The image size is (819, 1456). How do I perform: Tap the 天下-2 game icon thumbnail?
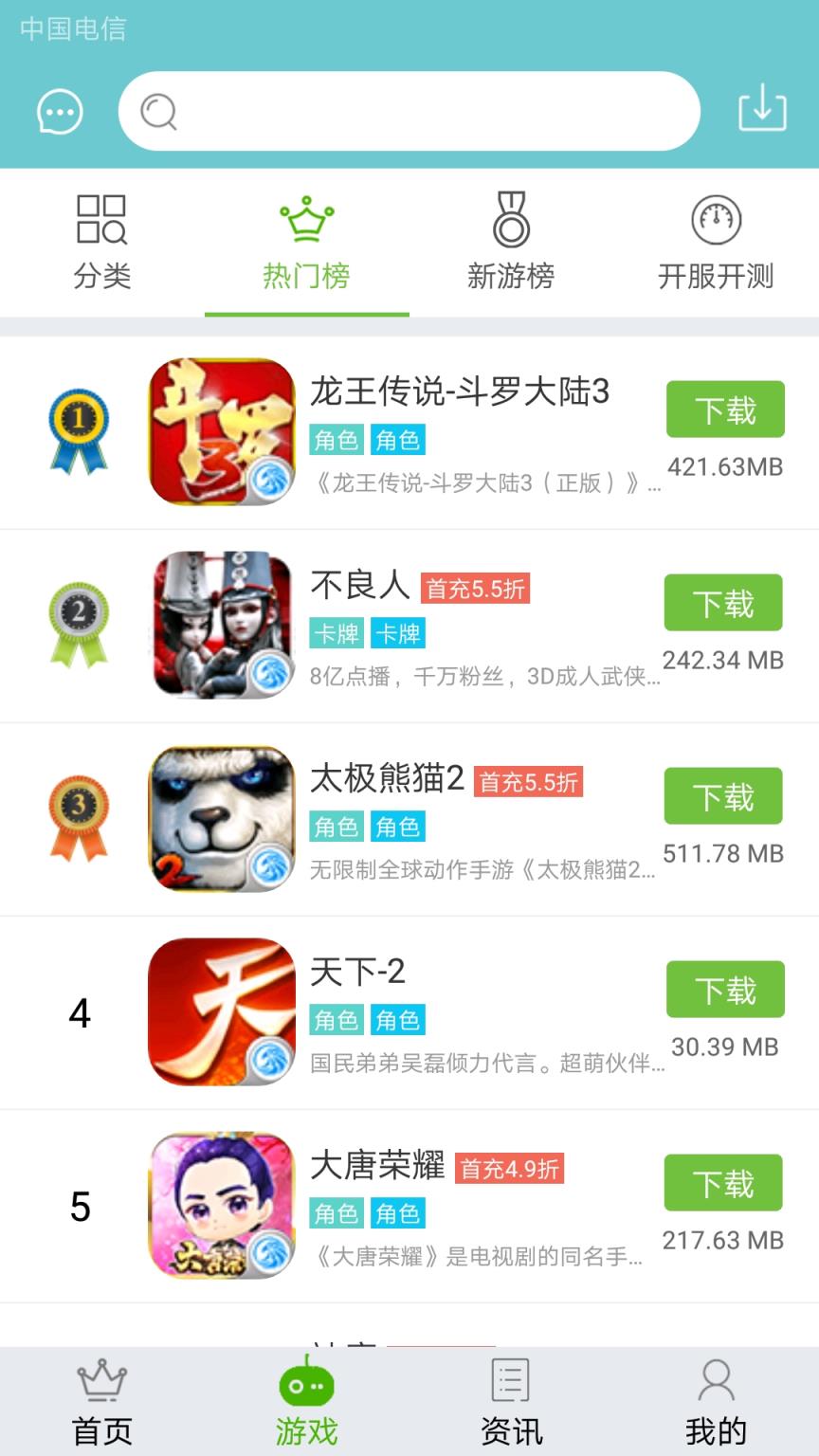click(x=220, y=1011)
